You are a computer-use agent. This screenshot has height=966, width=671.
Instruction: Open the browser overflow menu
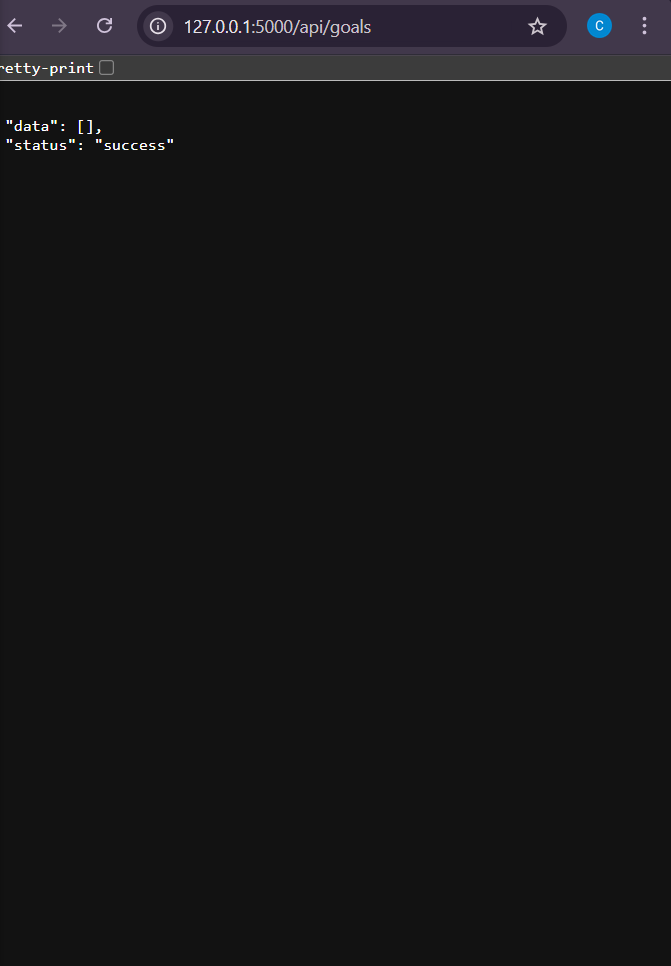tap(645, 27)
